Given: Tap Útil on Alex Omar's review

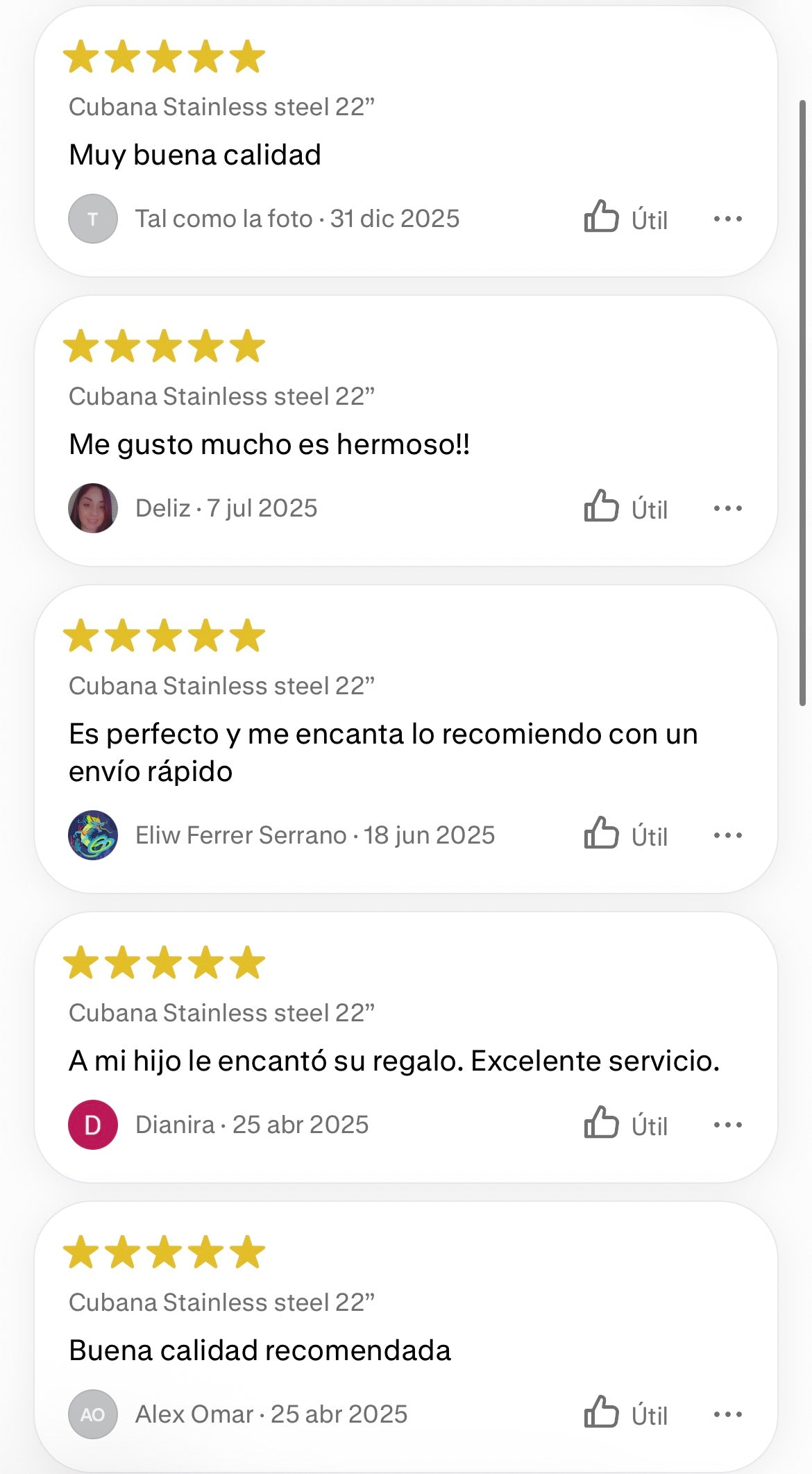Looking at the screenshot, I should pos(625,1413).
